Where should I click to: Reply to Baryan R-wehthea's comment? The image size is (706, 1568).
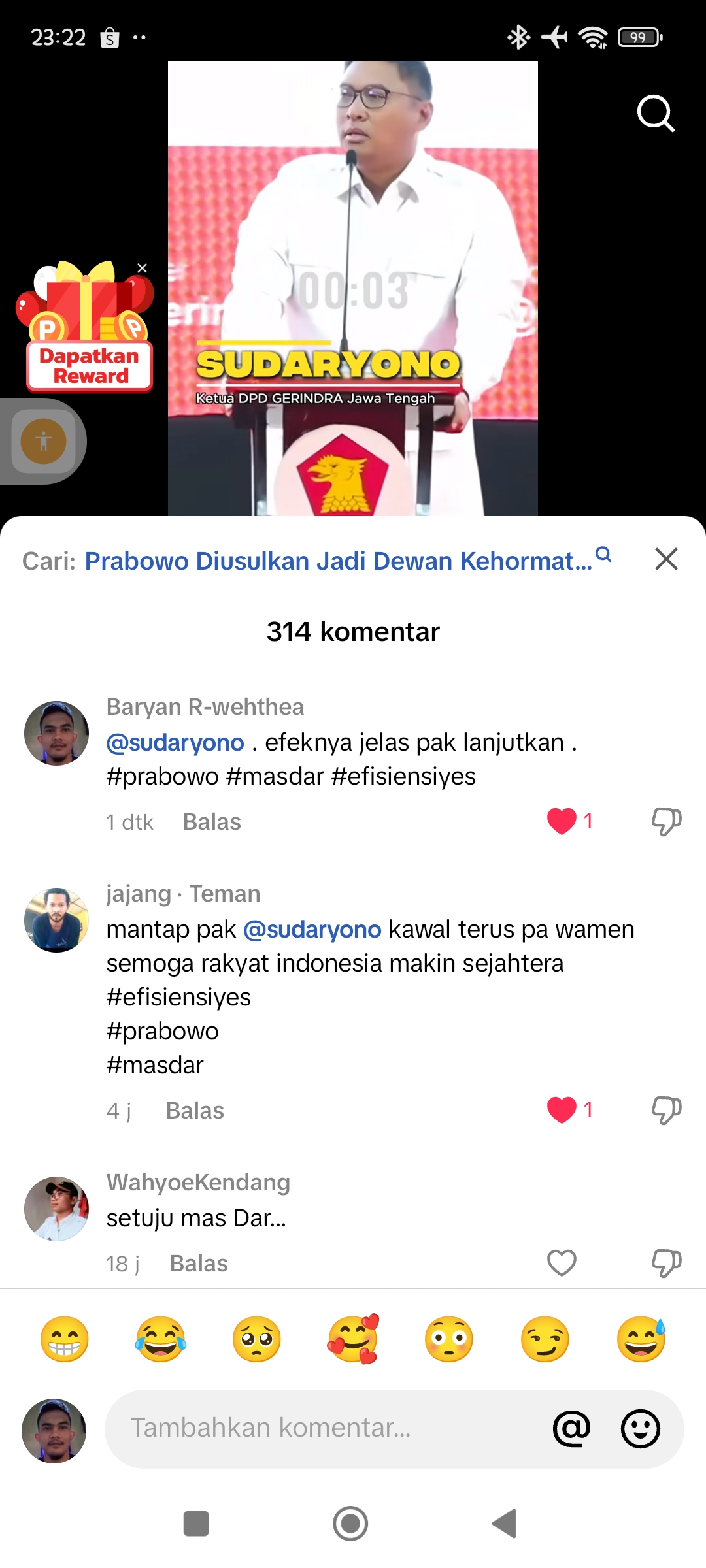[212, 821]
